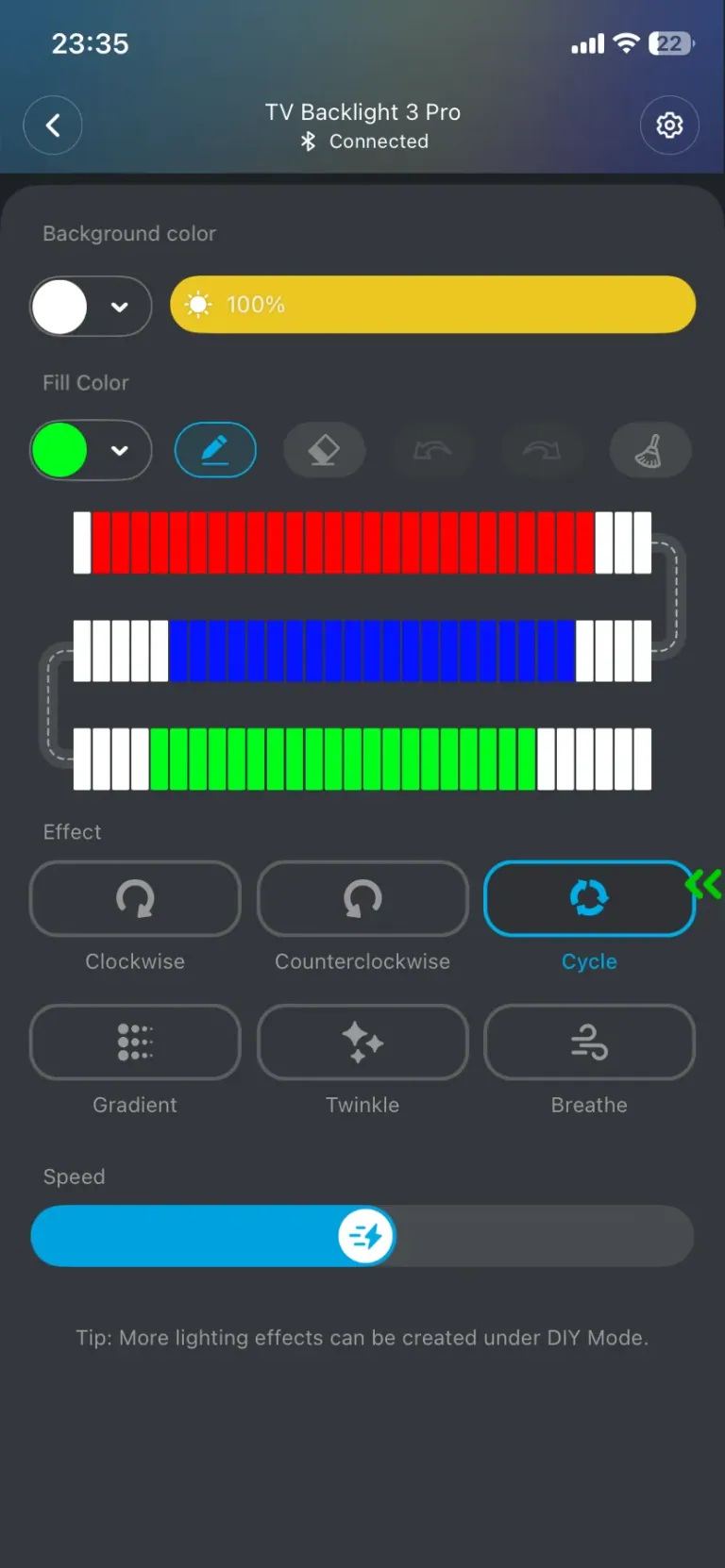
Task: Redo the last paint action
Action: point(542,450)
